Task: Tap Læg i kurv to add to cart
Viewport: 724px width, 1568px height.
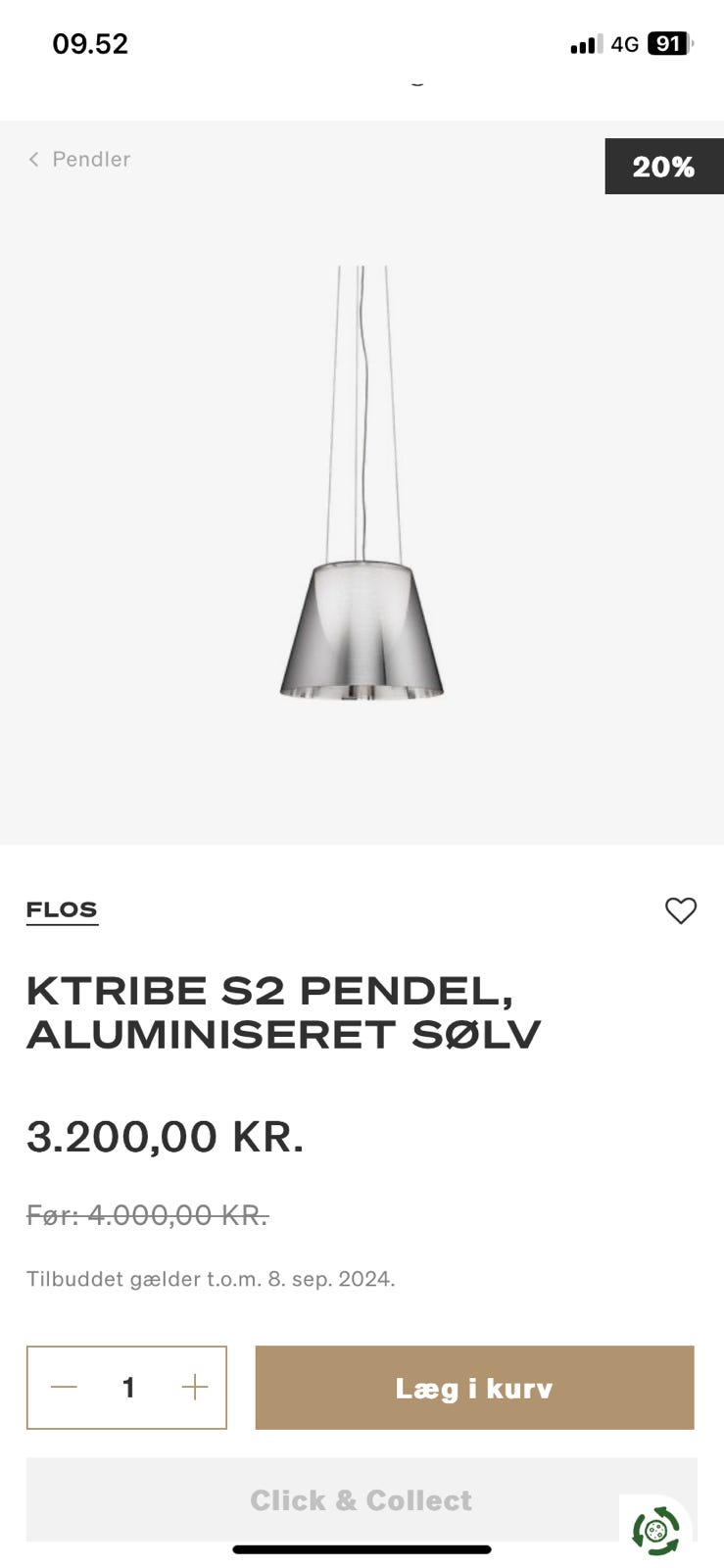Action: point(474,1387)
